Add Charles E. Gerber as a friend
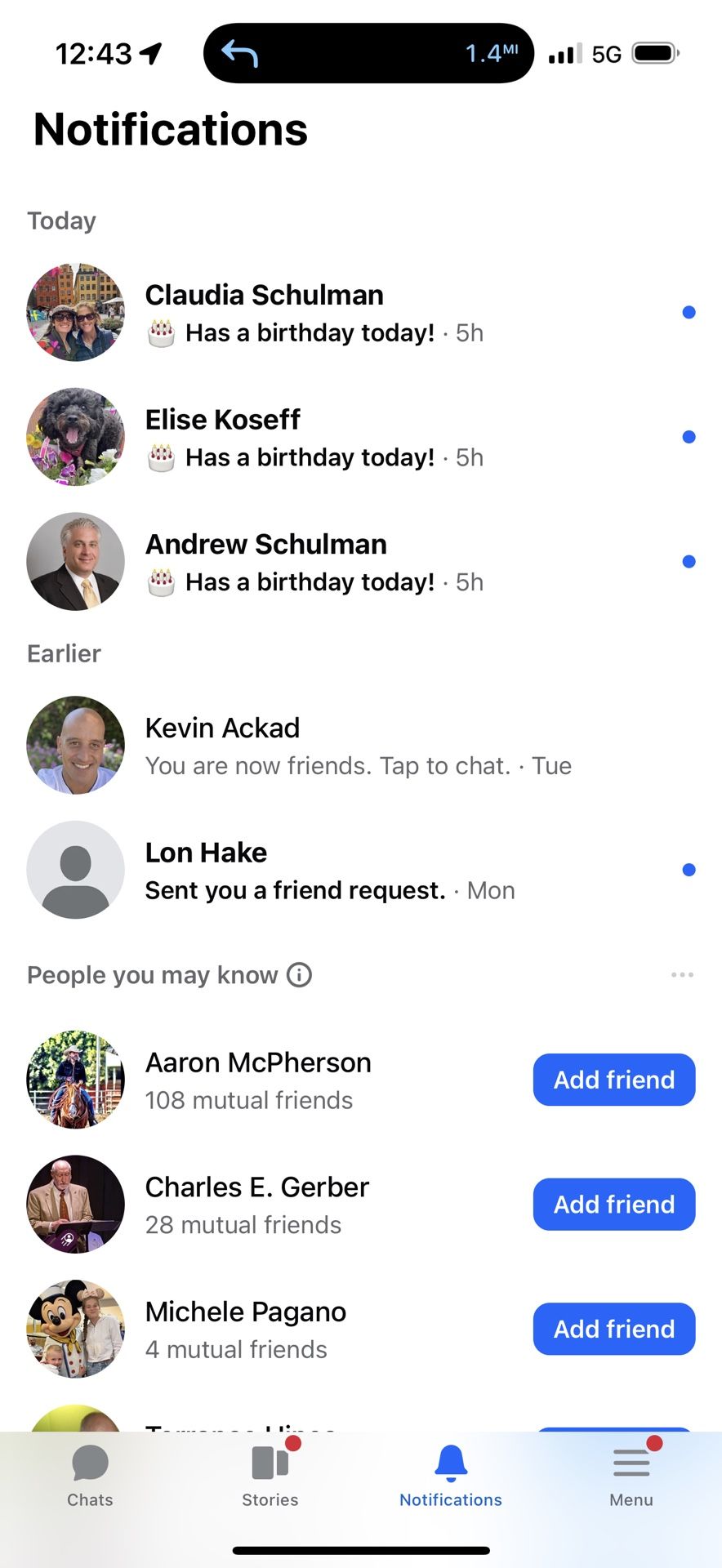Screen dimensions: 722x1568 (613, 1205)
